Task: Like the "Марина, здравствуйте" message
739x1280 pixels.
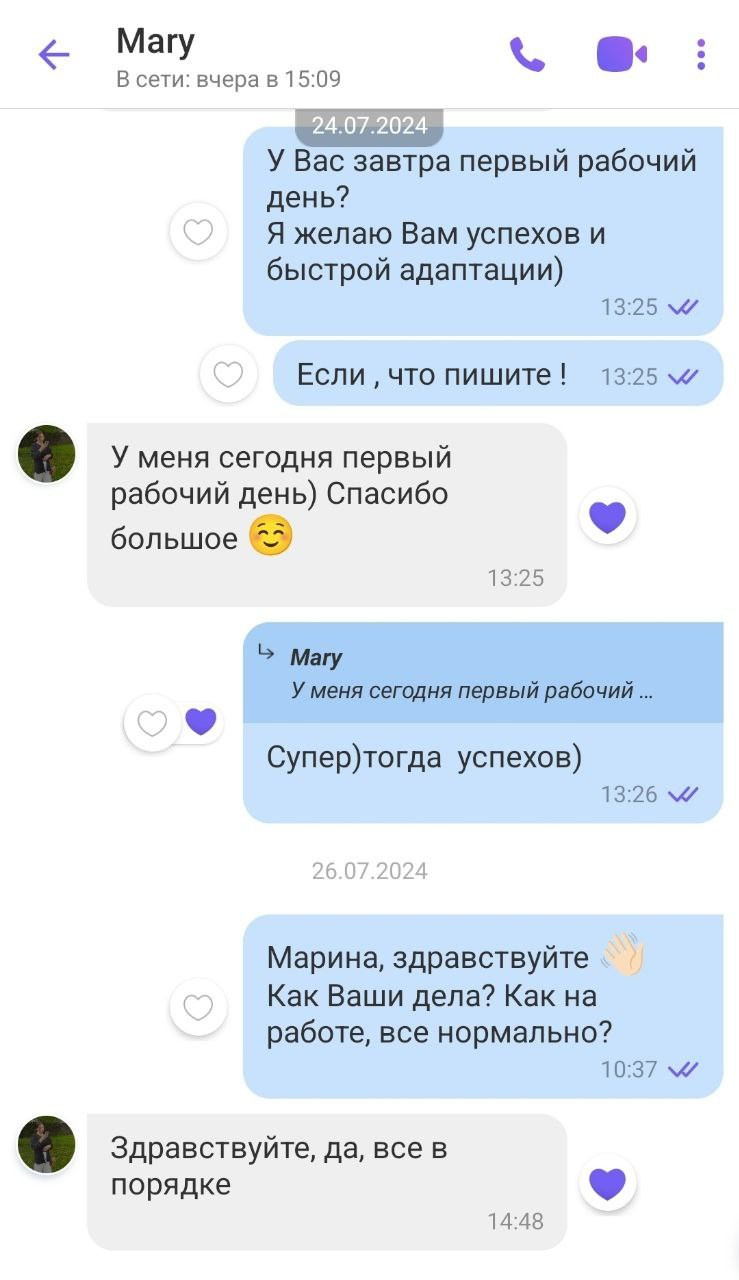Action: 198,1007
